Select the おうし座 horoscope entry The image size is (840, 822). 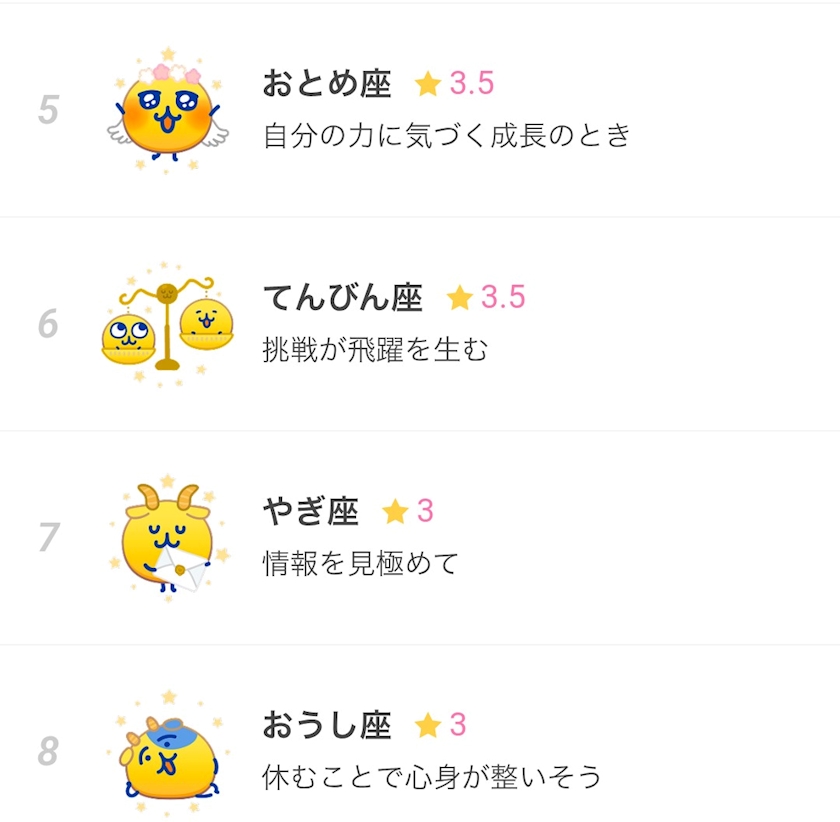pos(420,734)
